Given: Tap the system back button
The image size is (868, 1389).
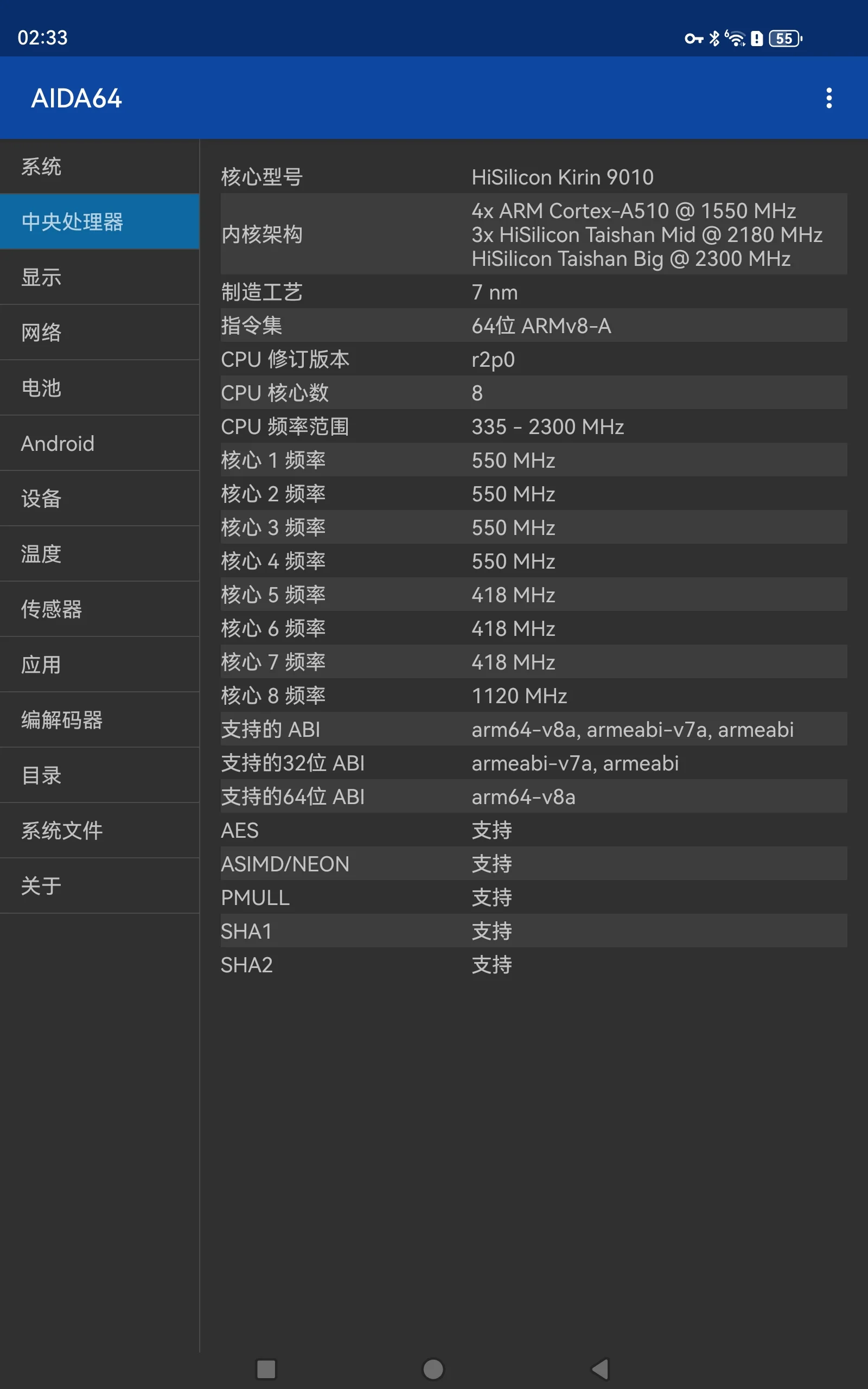Looking at the screenshot, I should coord(601,1369).
